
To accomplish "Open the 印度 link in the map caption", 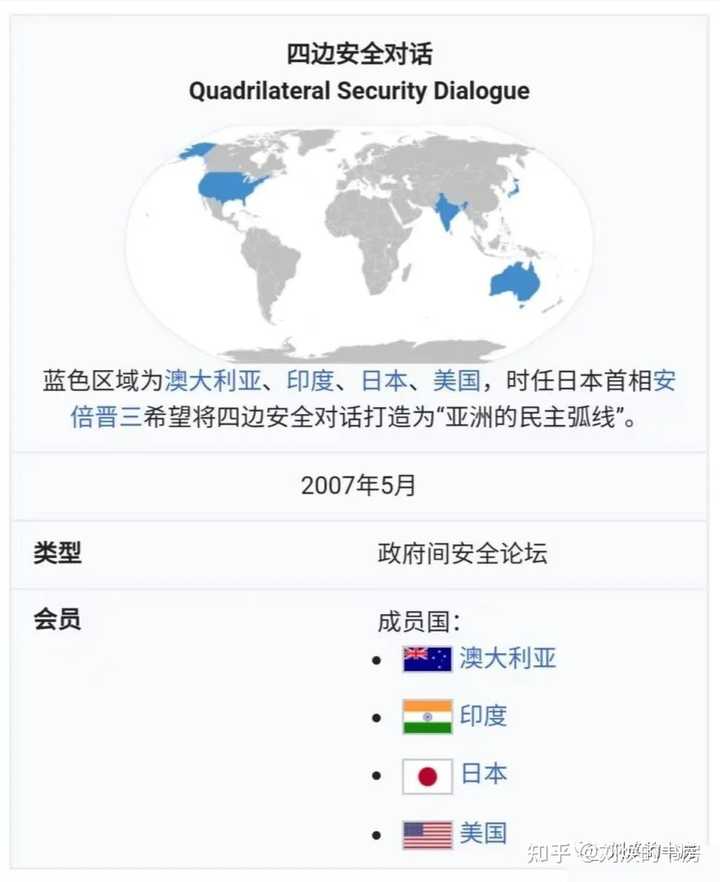I will pos(311,381).
